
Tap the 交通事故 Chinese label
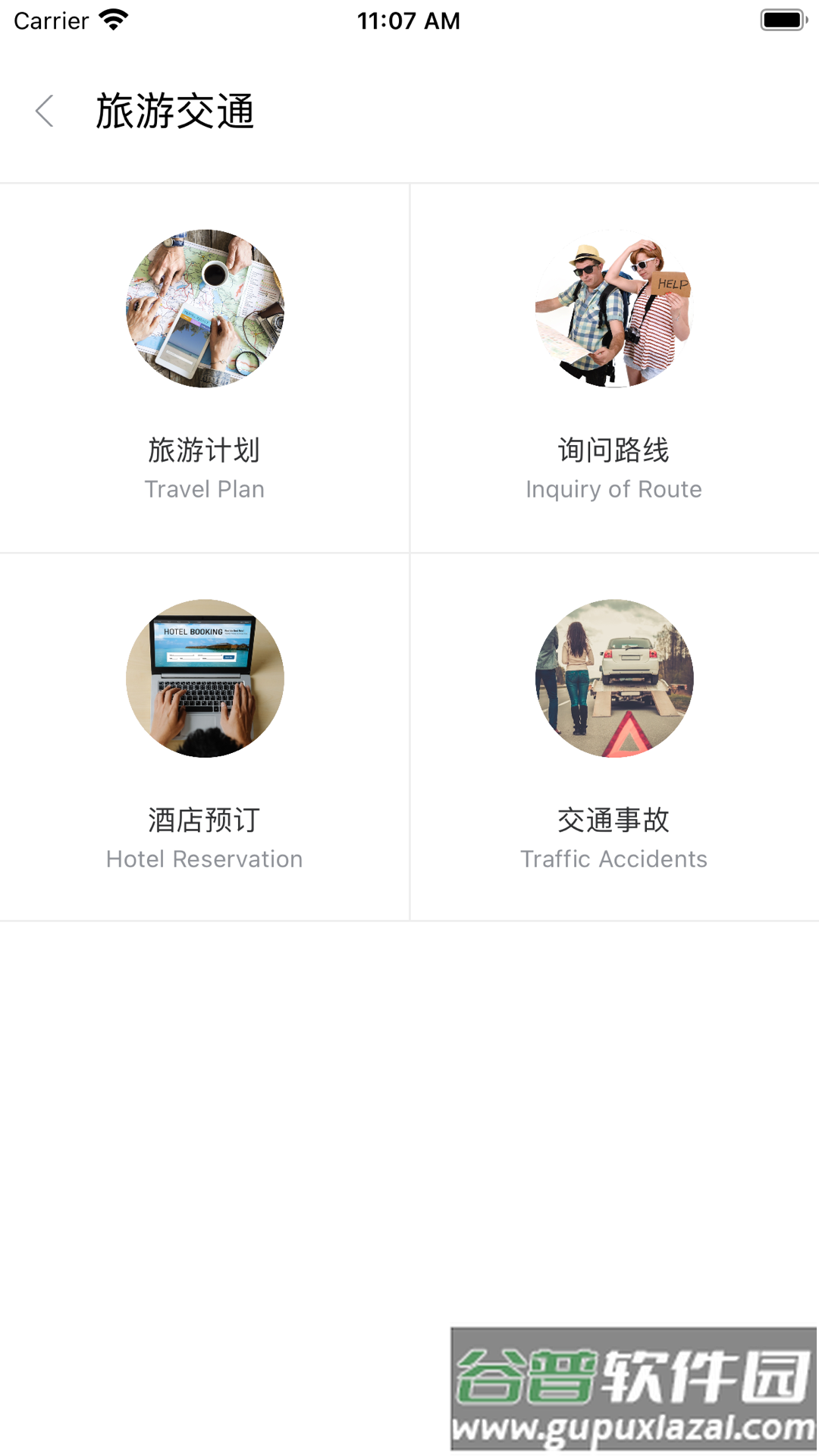point(614,820)
